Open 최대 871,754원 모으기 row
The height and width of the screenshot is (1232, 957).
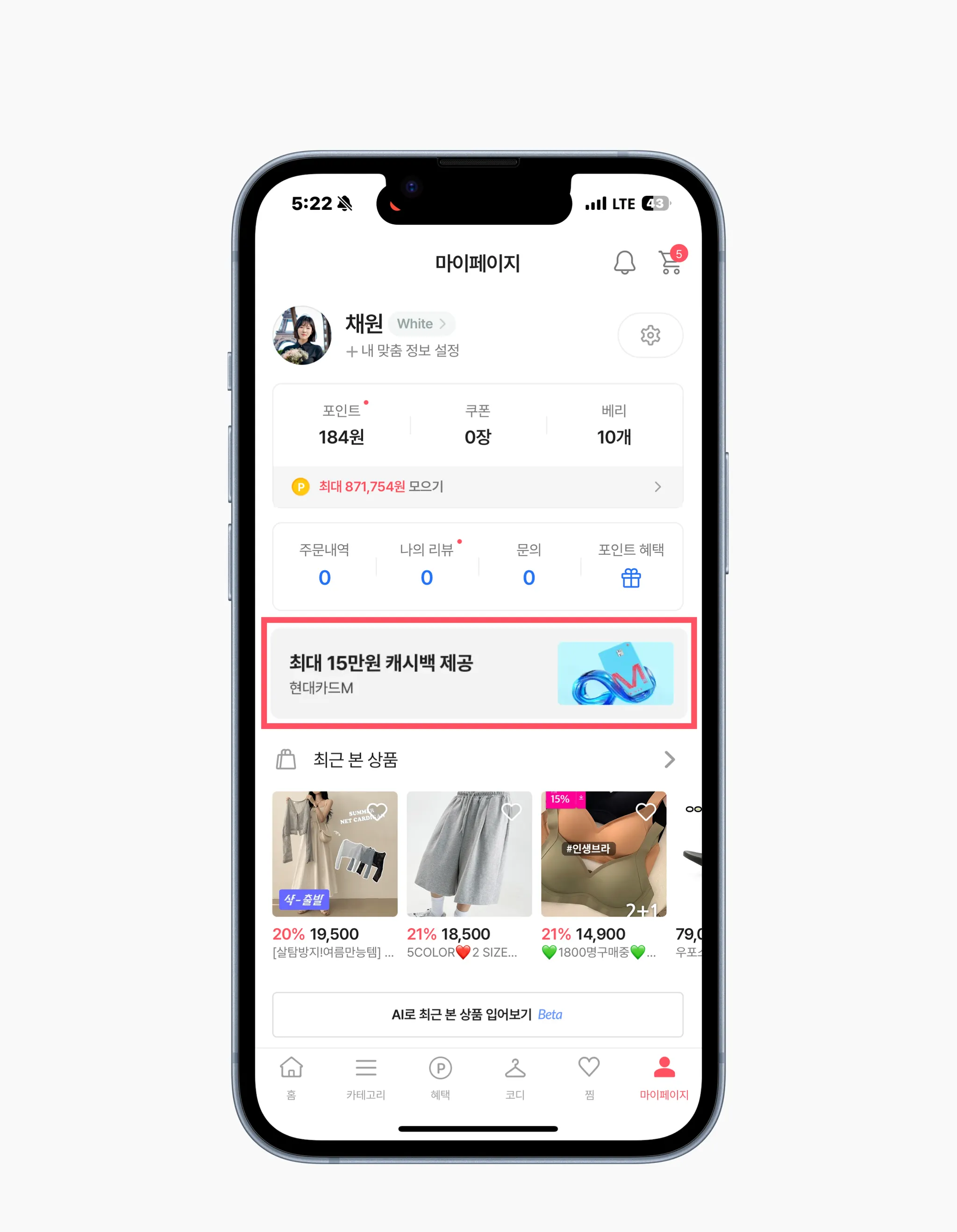478,487
